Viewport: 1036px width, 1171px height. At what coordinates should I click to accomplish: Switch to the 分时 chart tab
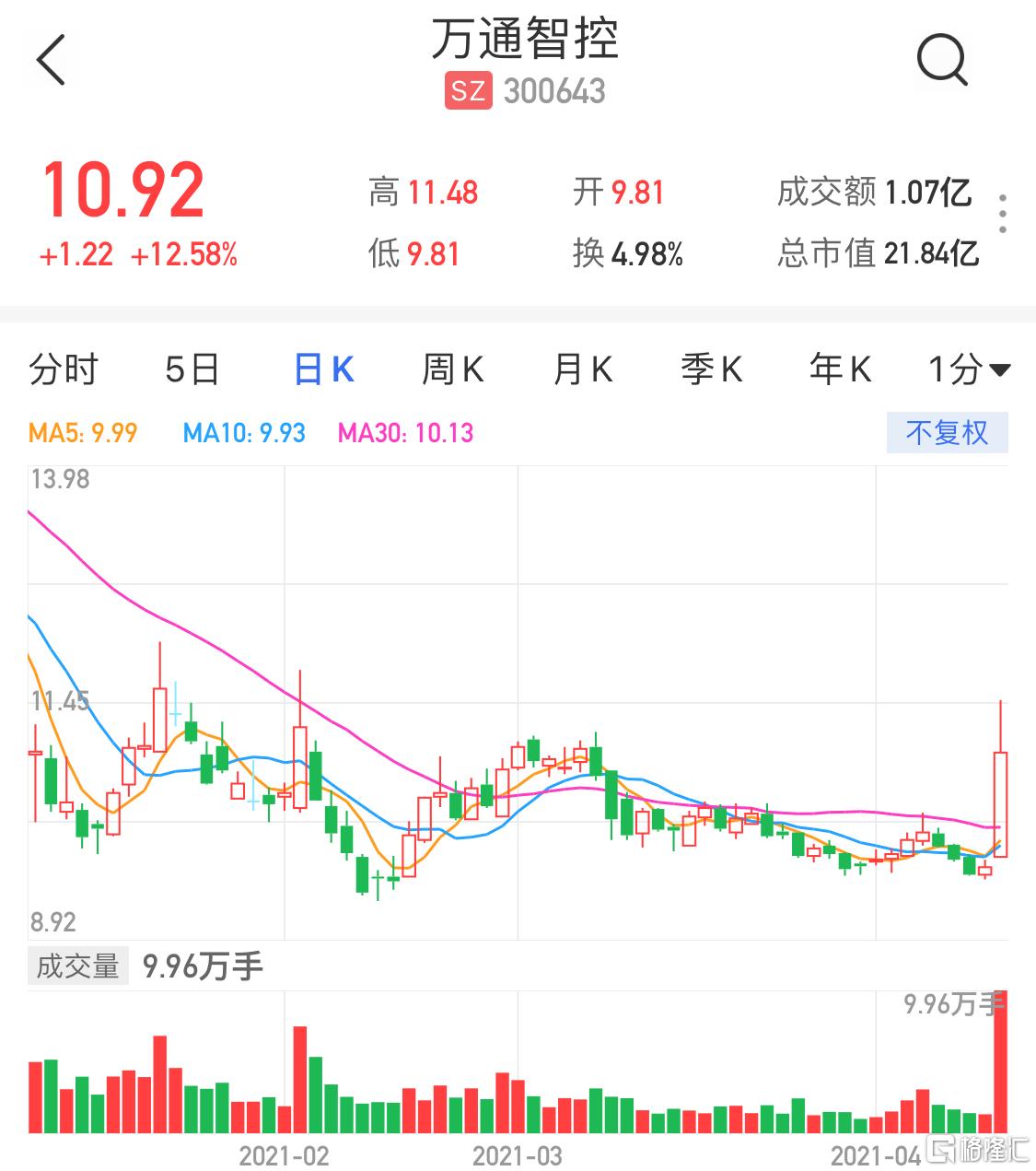(x=63, y=369)
